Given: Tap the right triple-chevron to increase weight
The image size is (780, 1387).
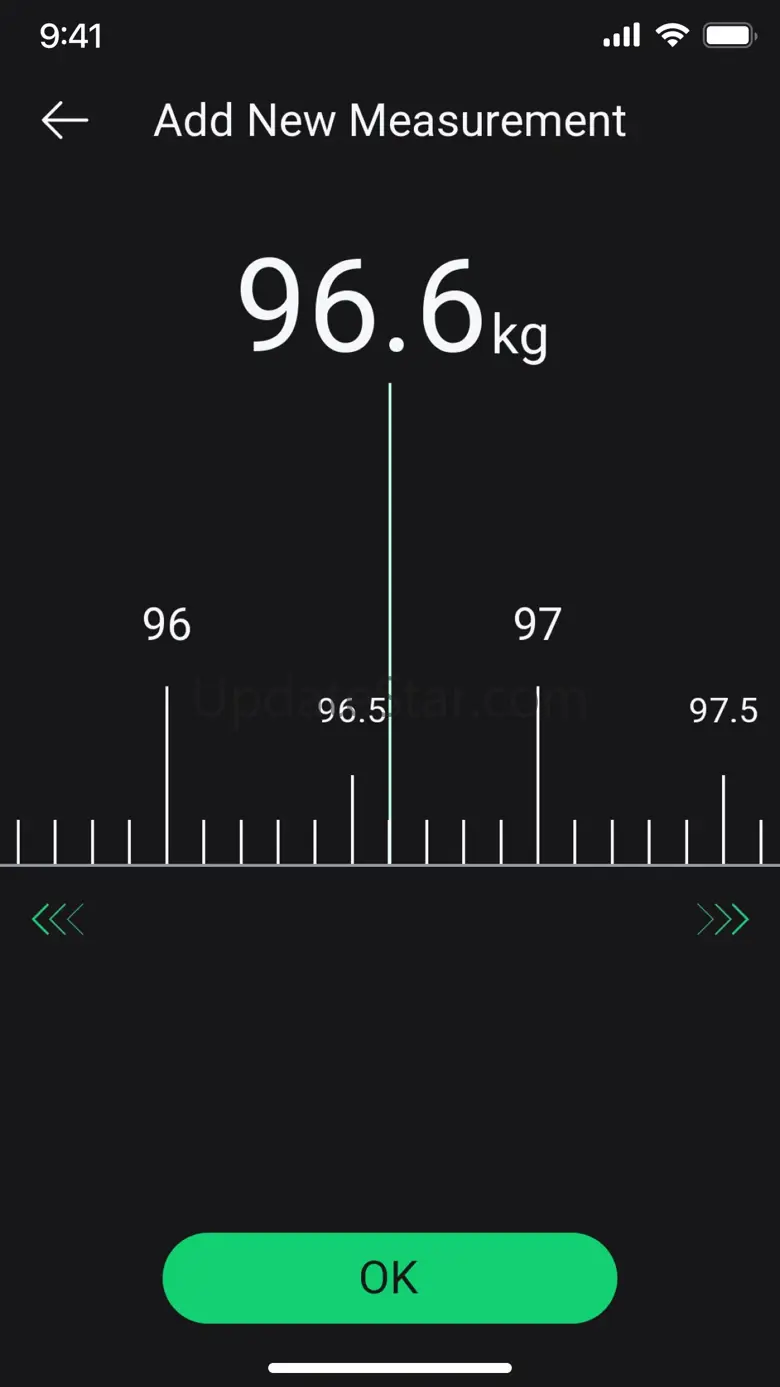Looking at the screenshot, I should coord(722,919).
